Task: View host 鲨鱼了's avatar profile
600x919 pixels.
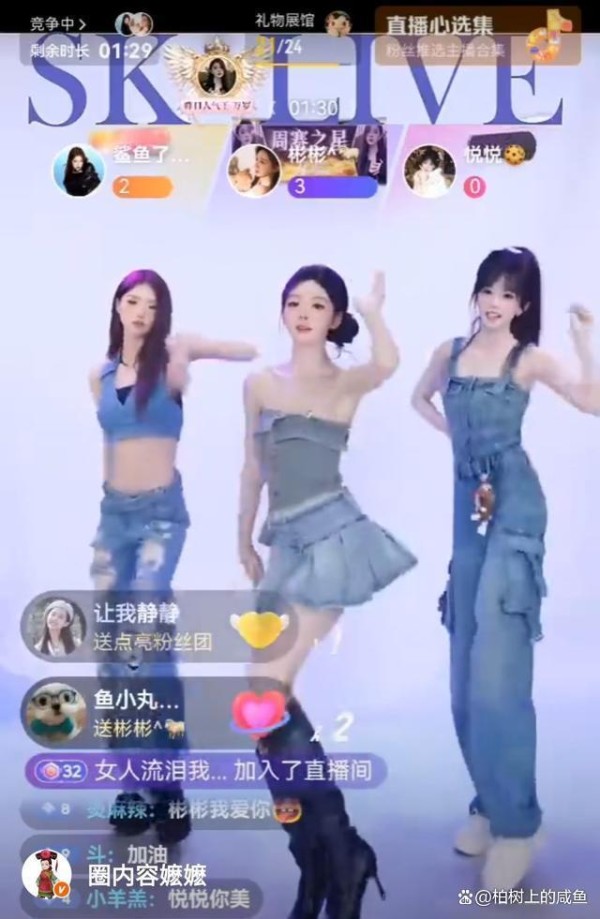Action: [x=77, y=170]
